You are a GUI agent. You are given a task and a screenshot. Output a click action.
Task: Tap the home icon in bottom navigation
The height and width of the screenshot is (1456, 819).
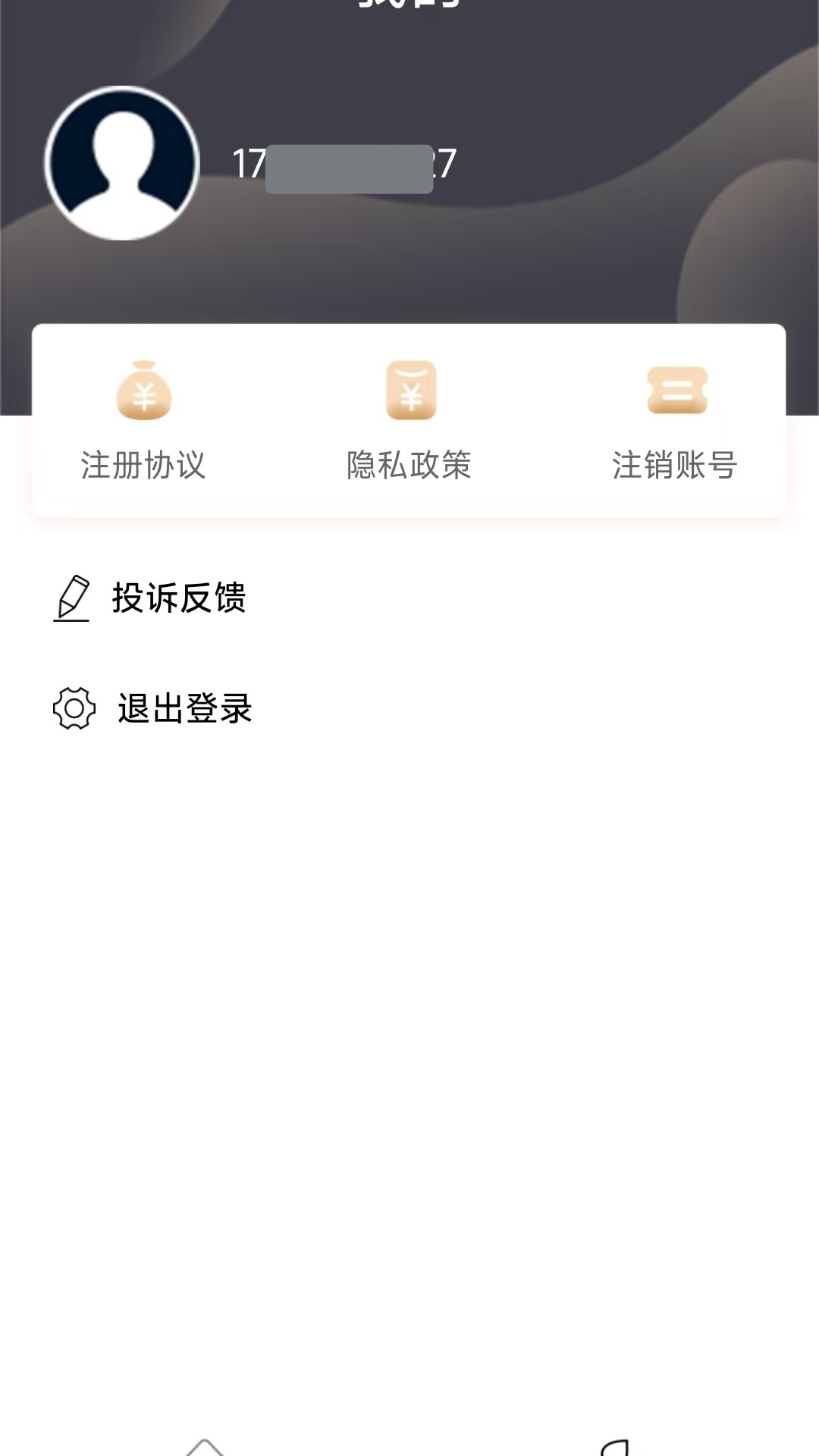click(205, 1441)
